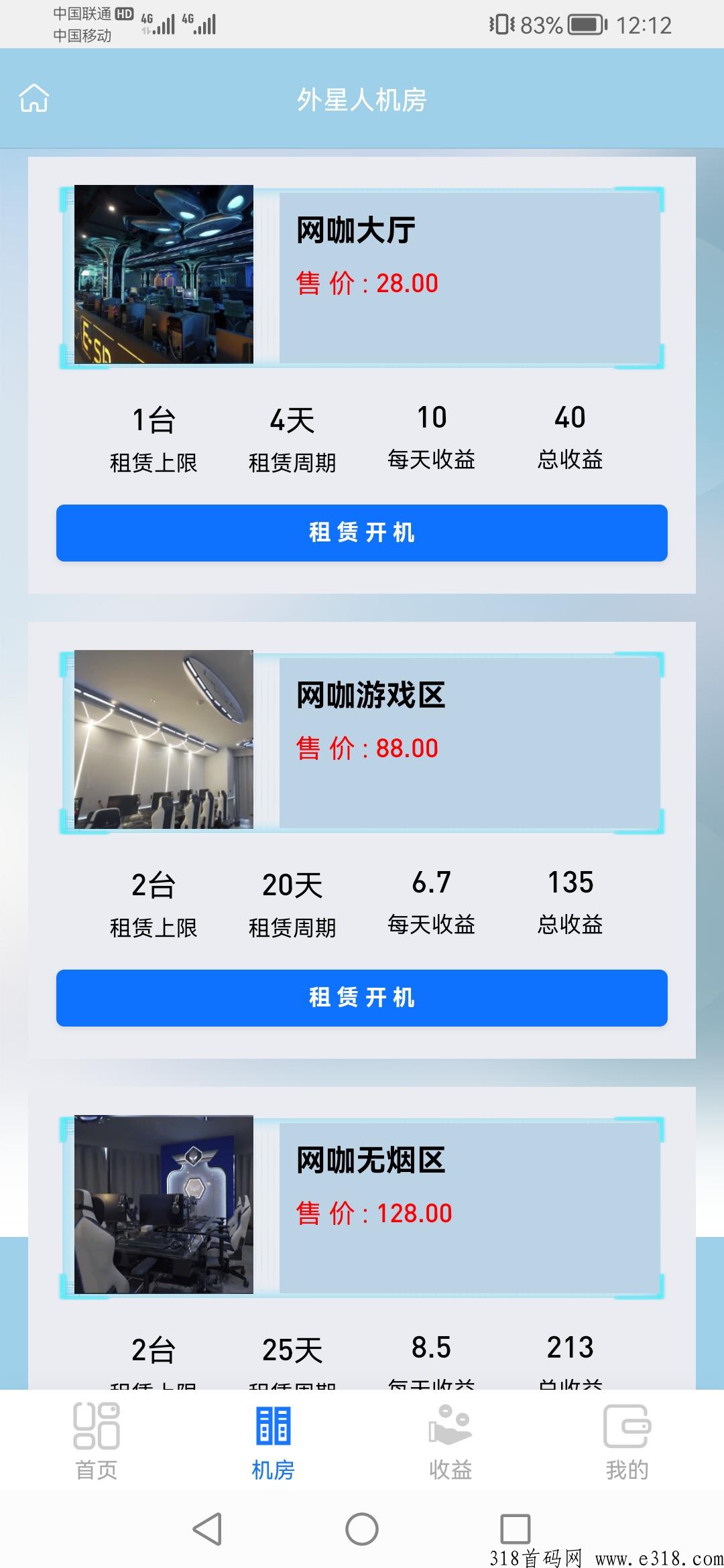Tap the home icon in the header
724x1568 pixels.
(x=34, y=99)
